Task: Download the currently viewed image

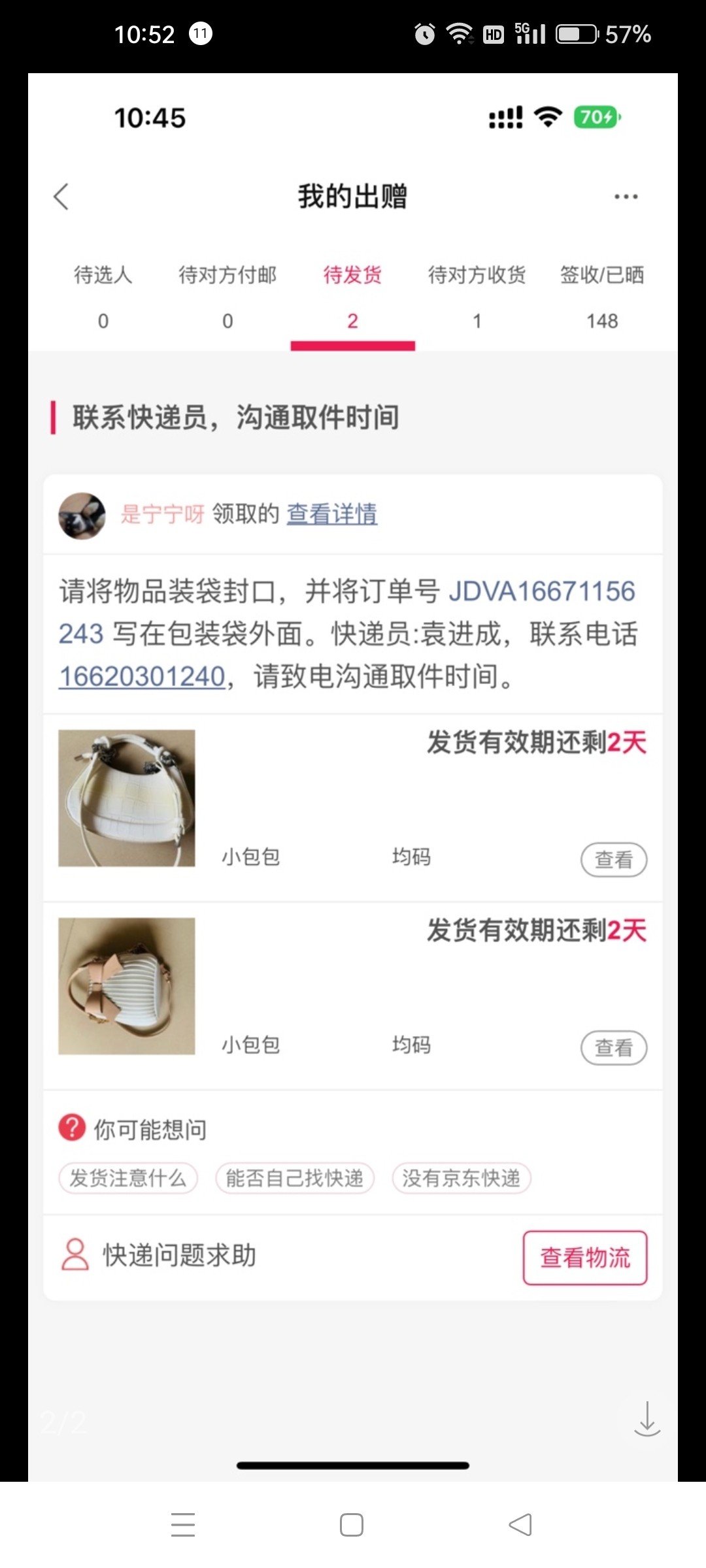Action: 647,1419
